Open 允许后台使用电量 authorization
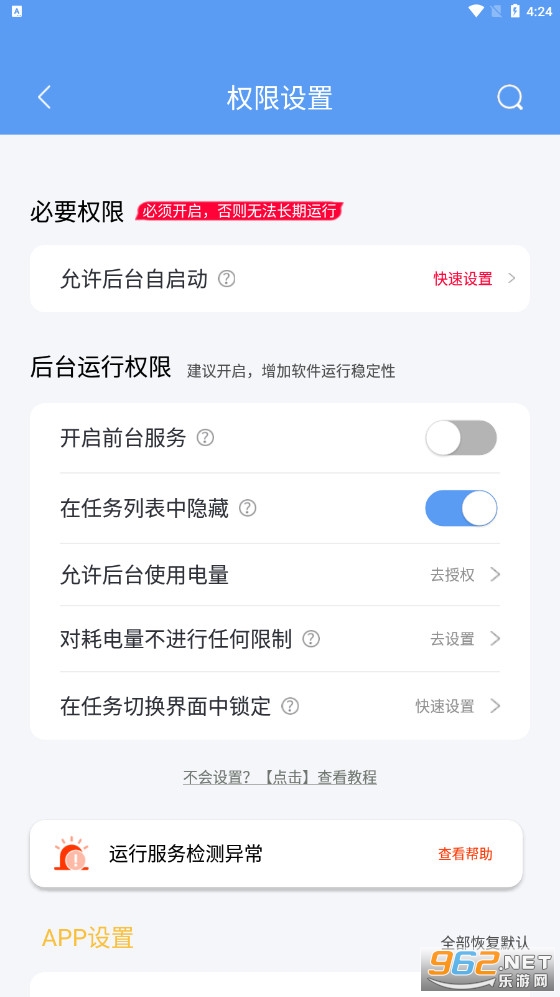This screenshot has height=997, width=560. pyautogui.click(x=465, y=575)
